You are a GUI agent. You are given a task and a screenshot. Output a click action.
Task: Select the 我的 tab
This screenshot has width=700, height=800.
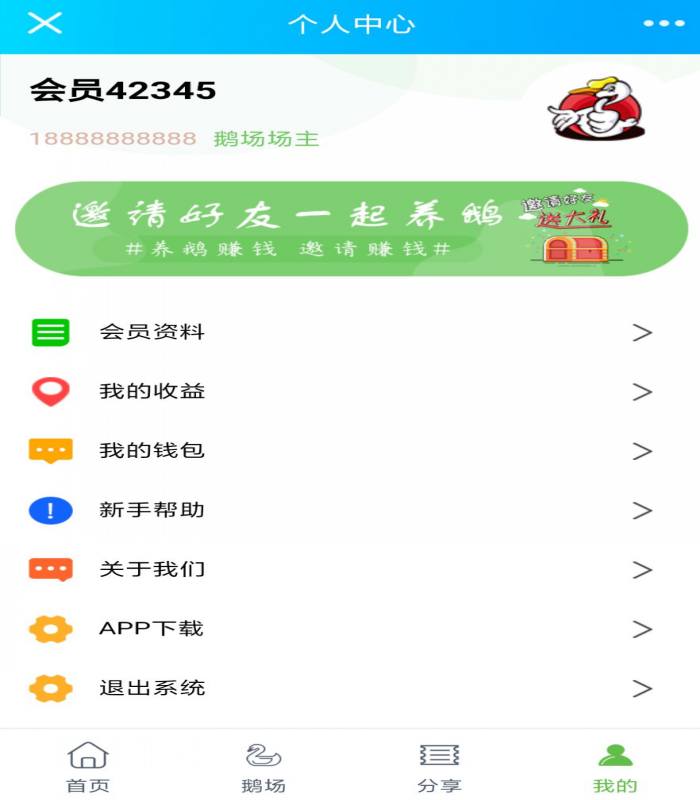[614, 767]
